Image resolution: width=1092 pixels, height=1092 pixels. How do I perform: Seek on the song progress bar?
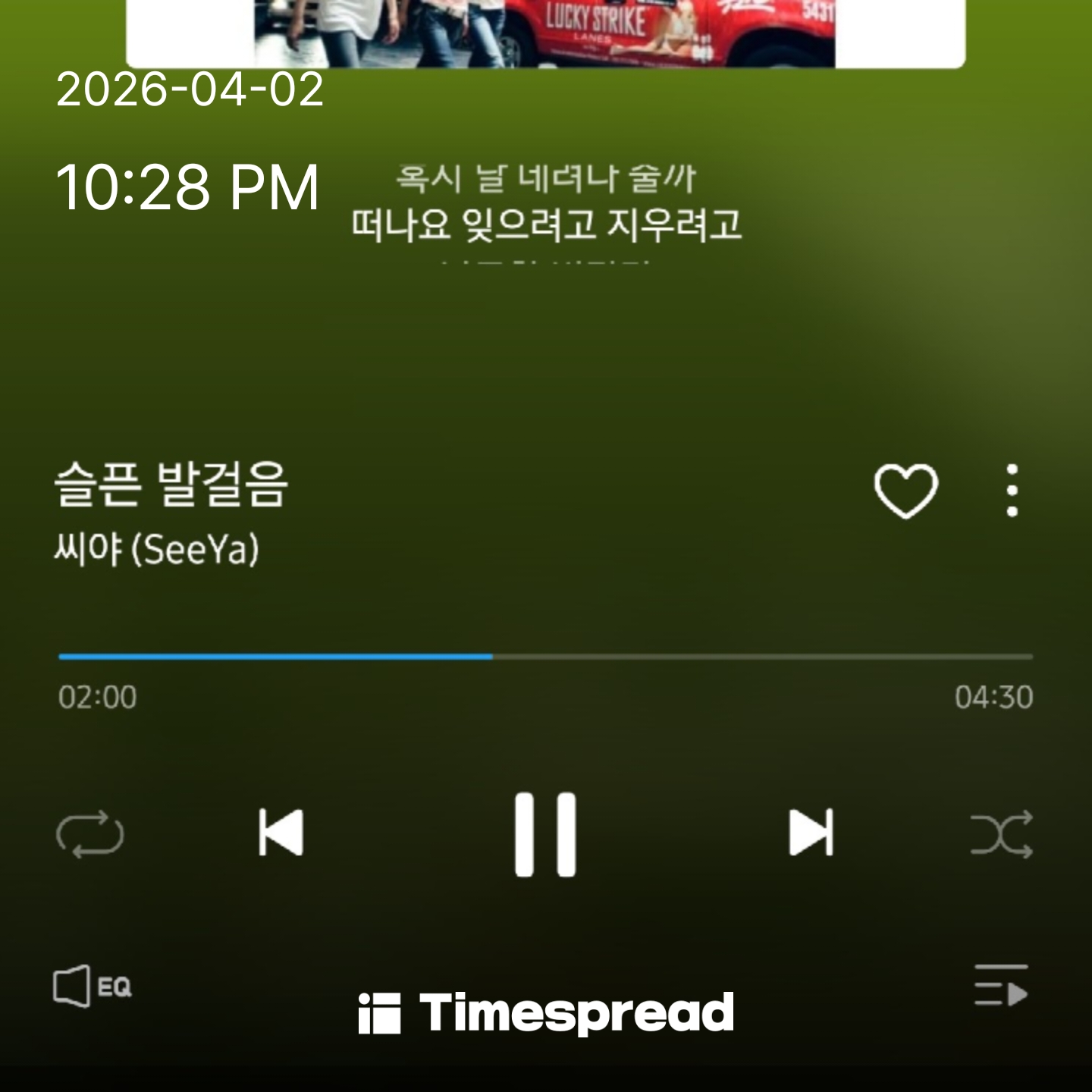click(545, 657)
